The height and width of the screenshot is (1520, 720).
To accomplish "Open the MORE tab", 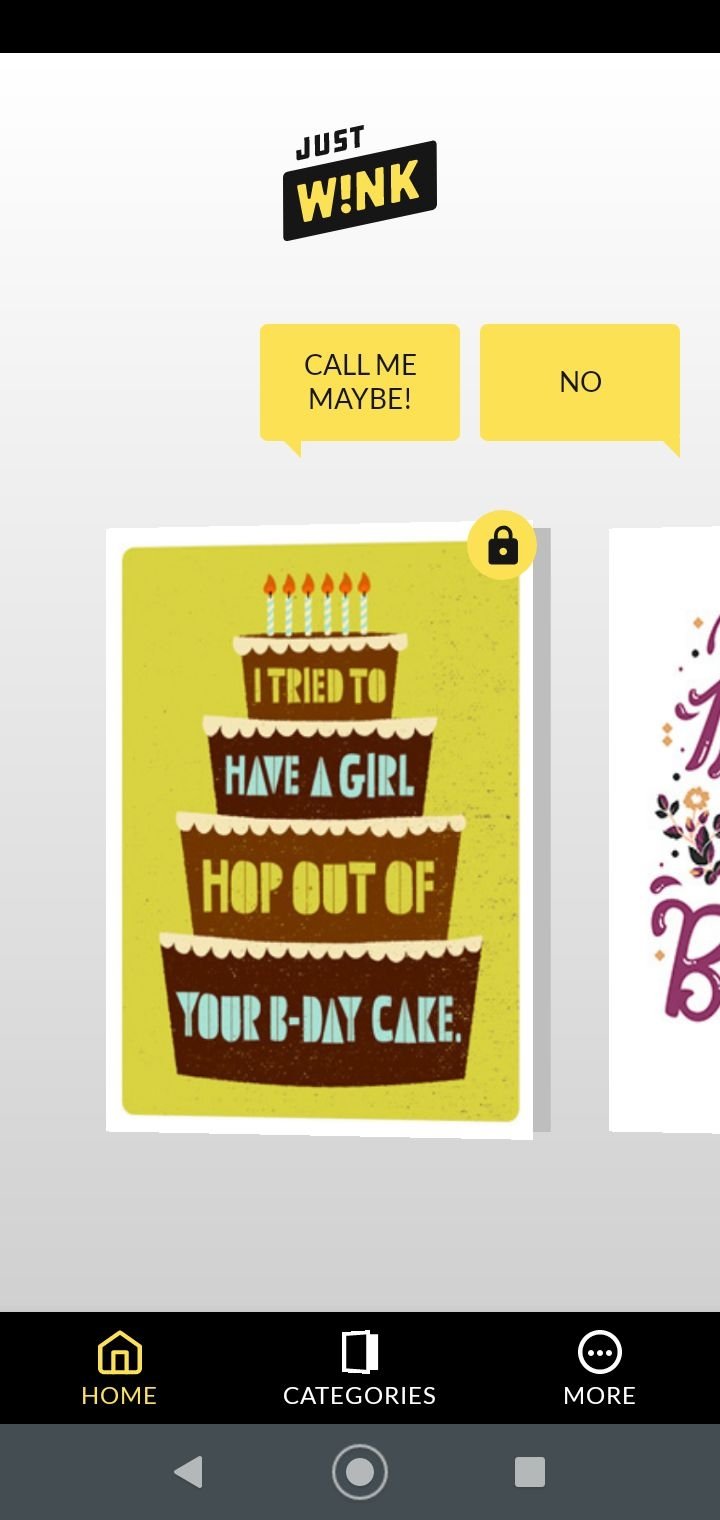I will (599, 1368).
